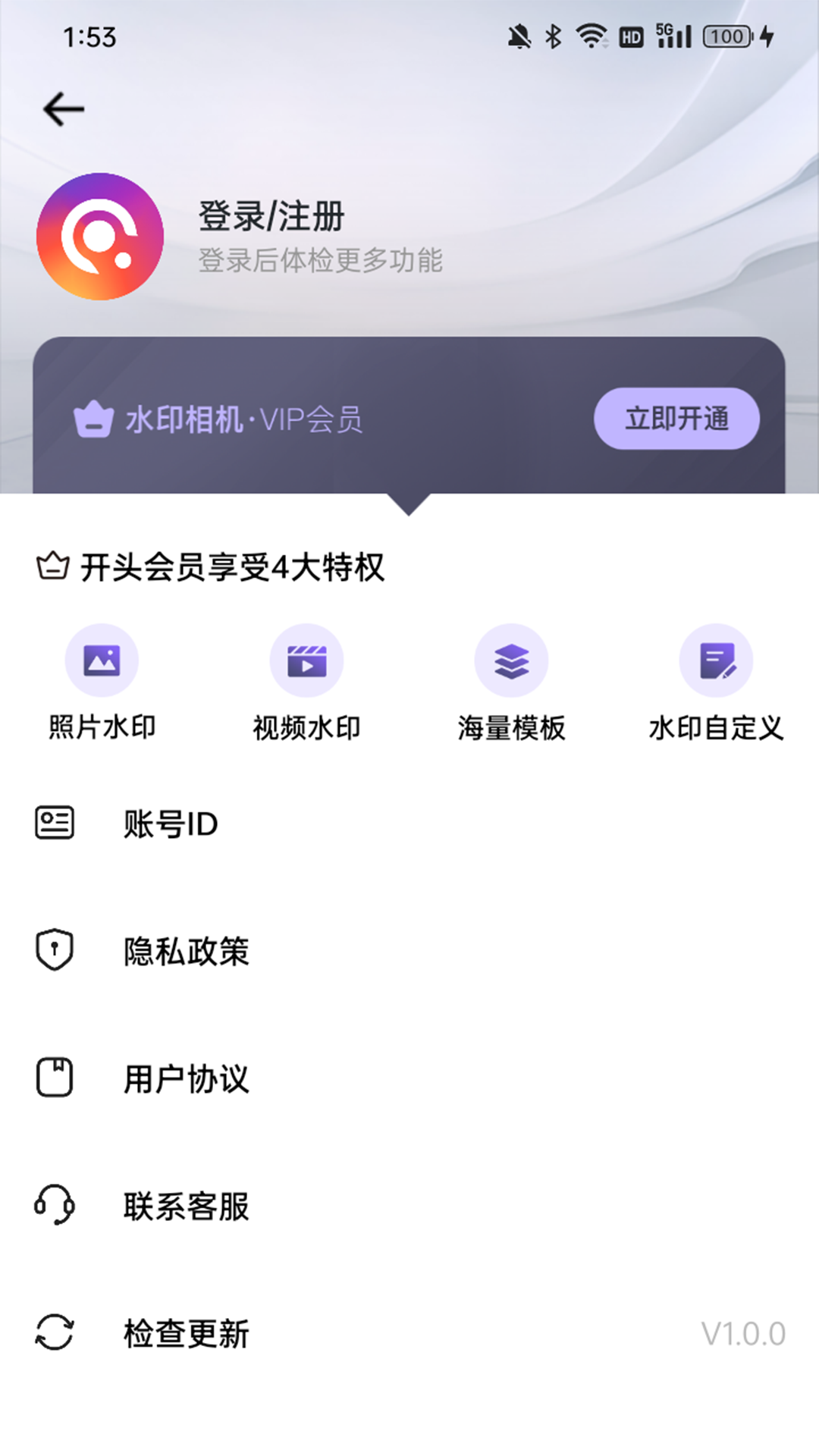Click the ID card icon next to 账号ID
The height and width of the screenshot is (1456, 819).
point(54,821)
